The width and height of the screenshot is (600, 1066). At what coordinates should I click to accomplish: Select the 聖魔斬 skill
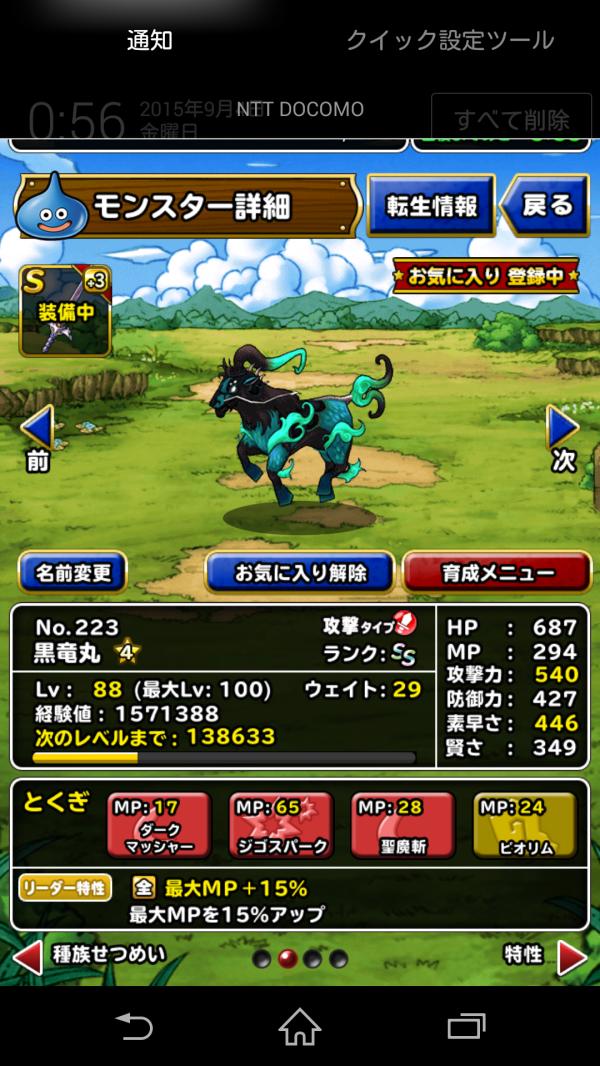(402, 826)
